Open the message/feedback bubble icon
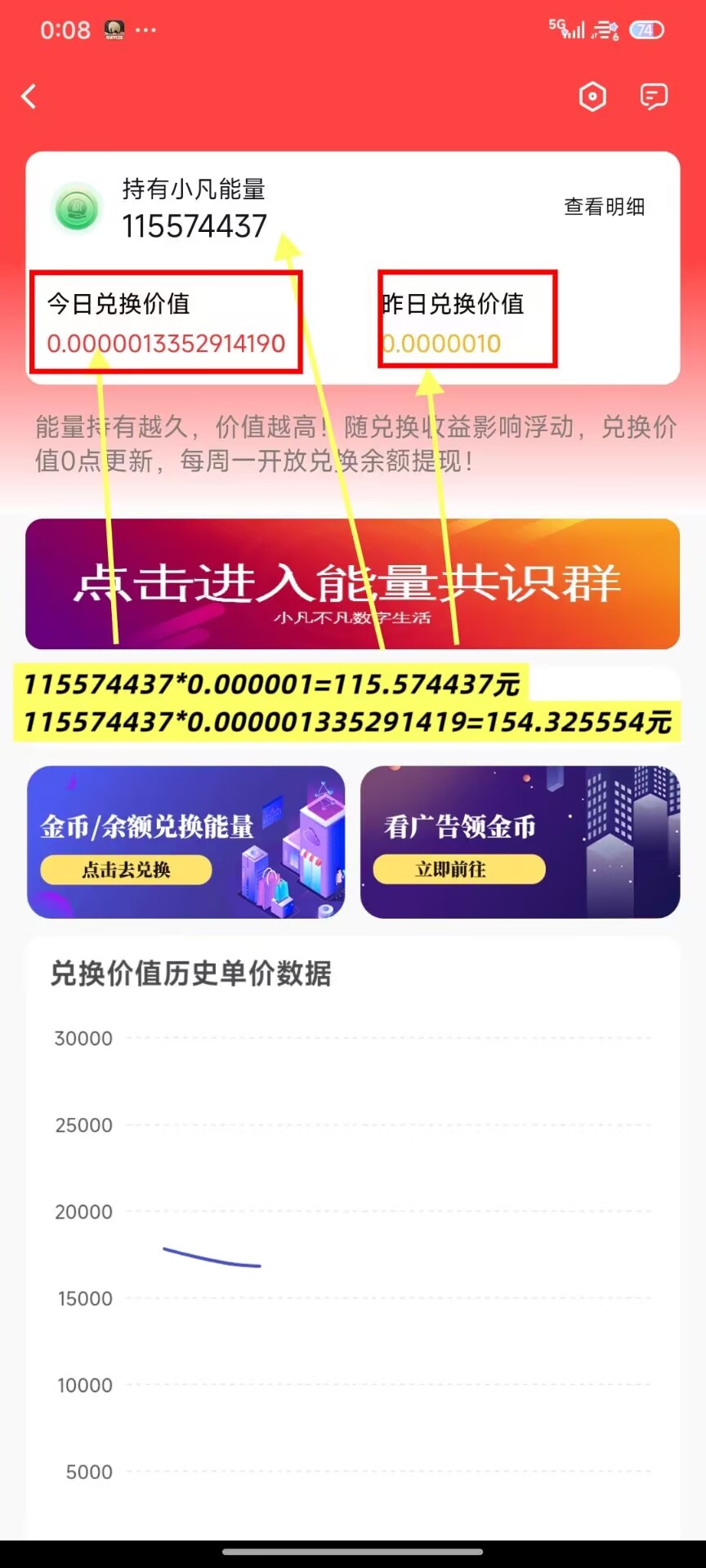This screenshot has height=1568, width=706. coord(653,96)
